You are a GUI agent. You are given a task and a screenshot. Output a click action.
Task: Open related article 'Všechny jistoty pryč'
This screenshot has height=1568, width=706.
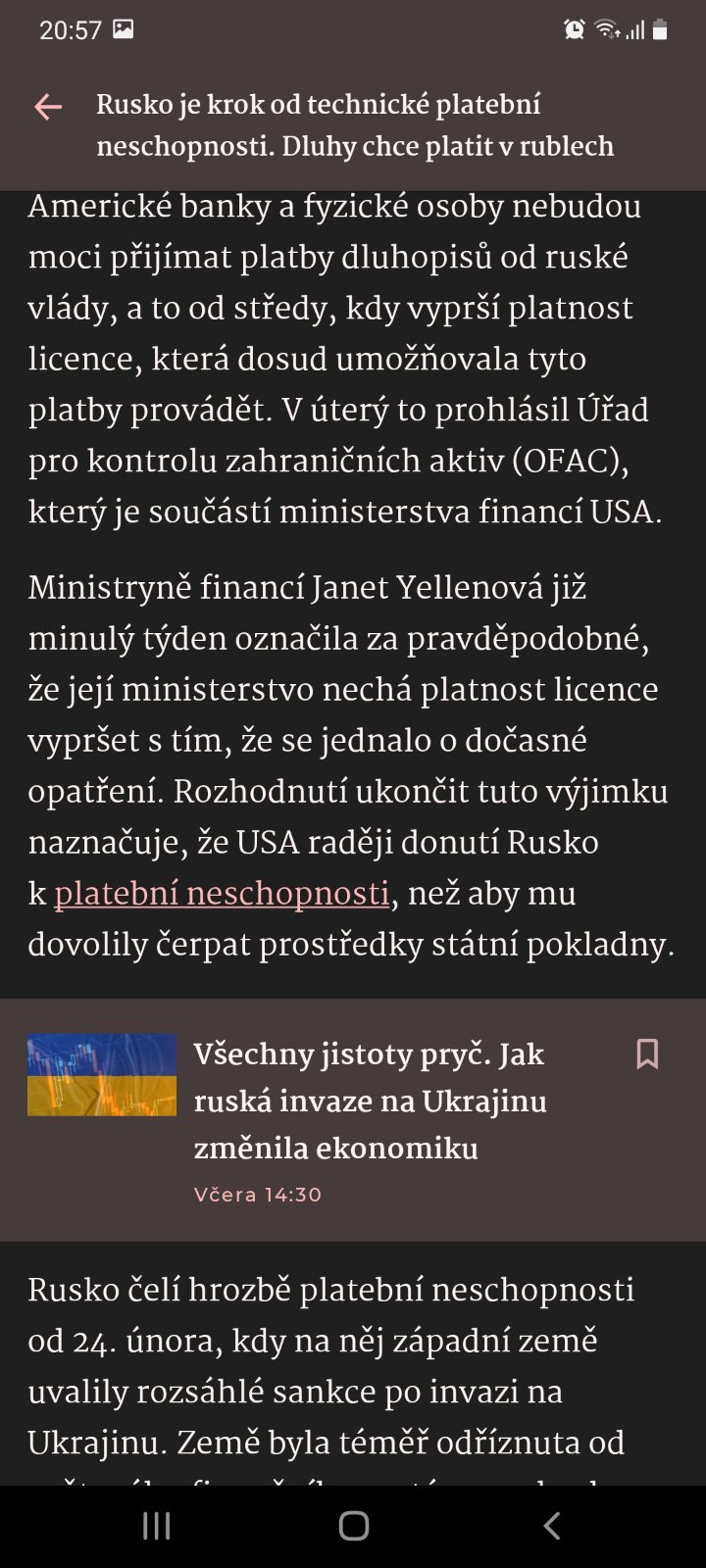369,1101
